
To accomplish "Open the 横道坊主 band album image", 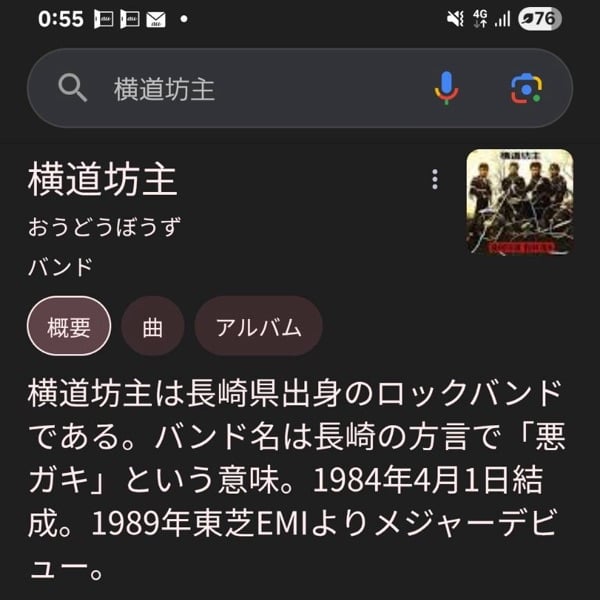I will click(519, 201).
